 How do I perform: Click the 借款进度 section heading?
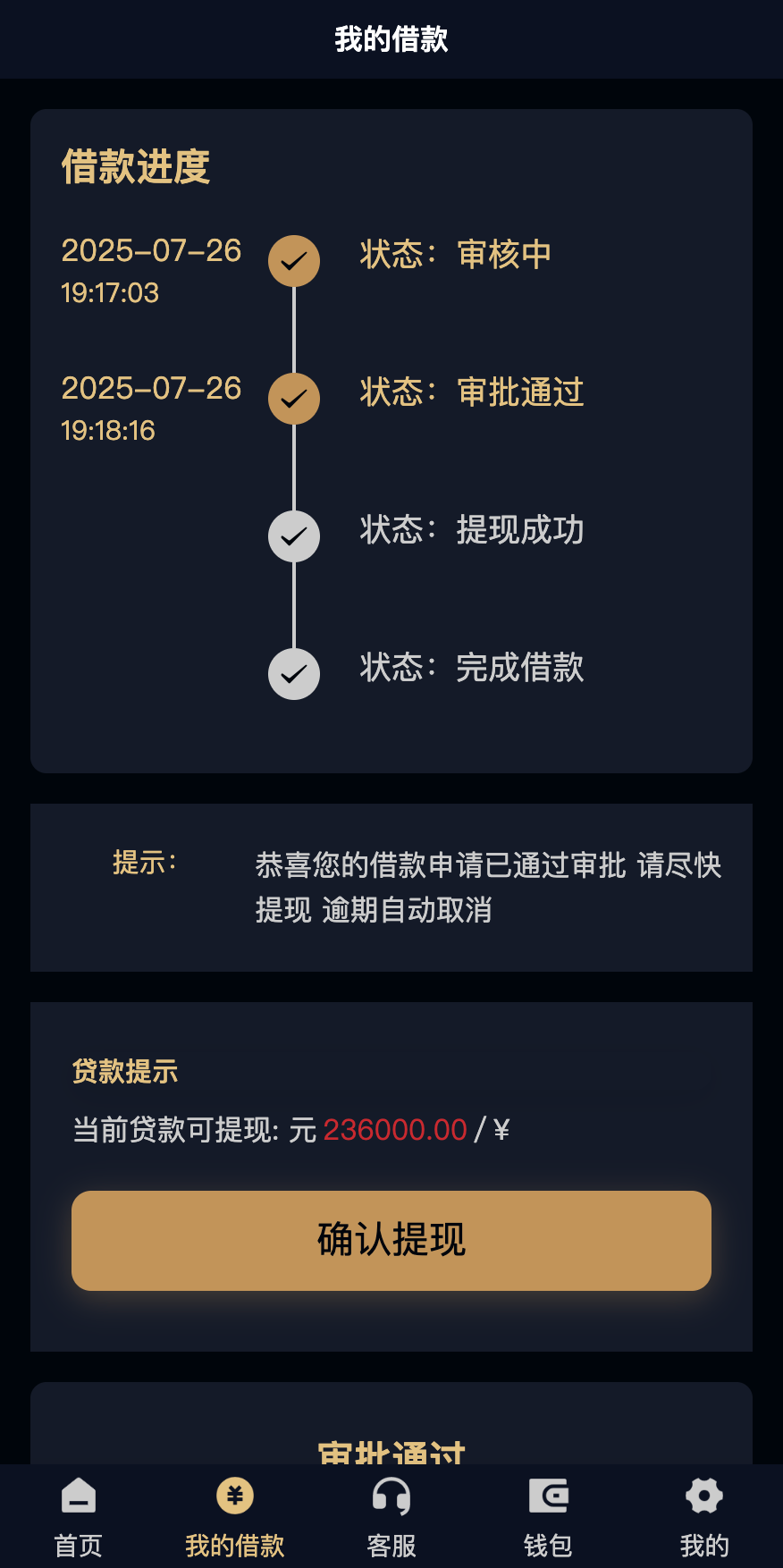click(x=135, y=167)
